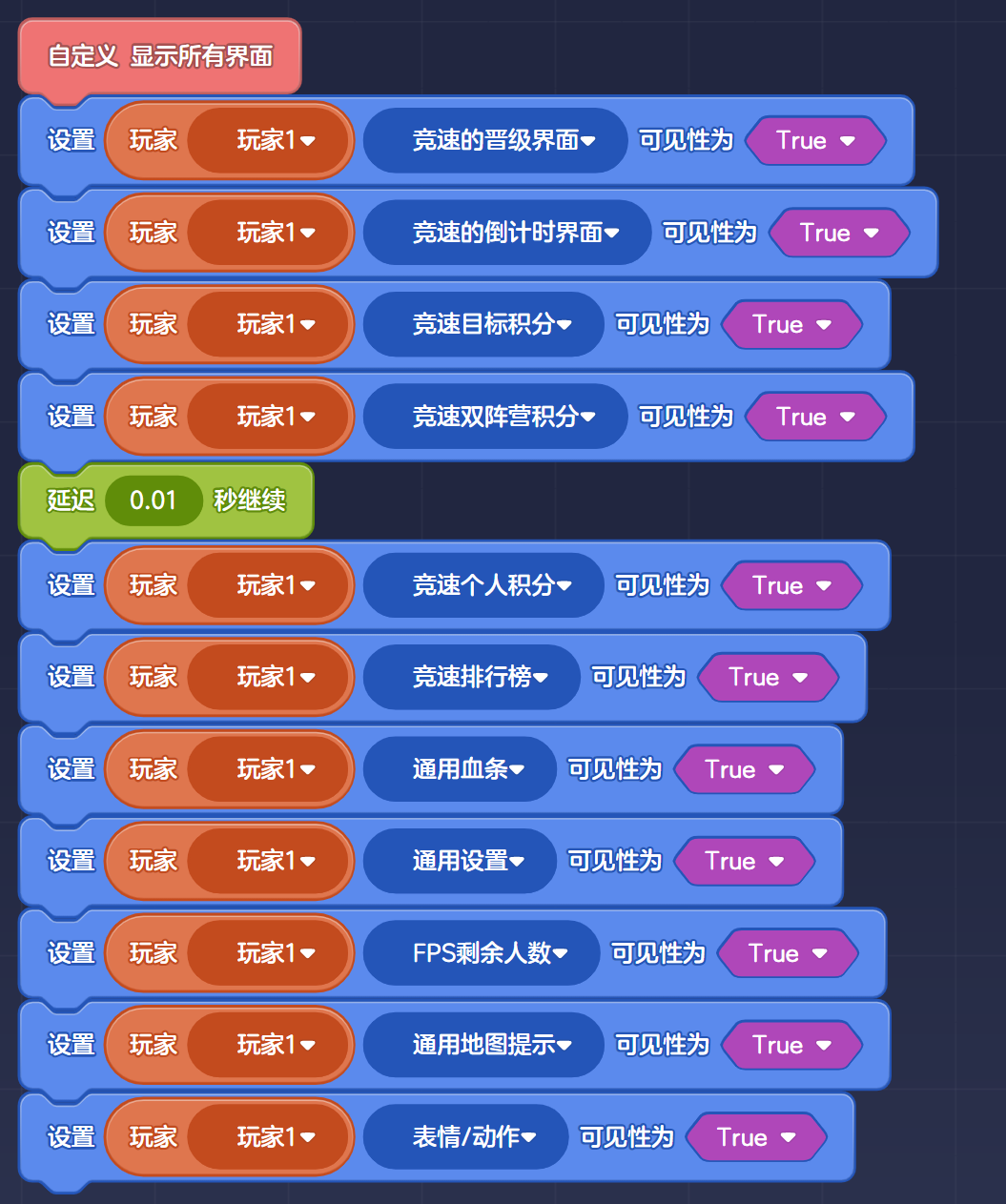Change the True visibility value for 表情/动作
Screen dimensions: 1006x1204
pyautogui.click(x=755, y=1136)
